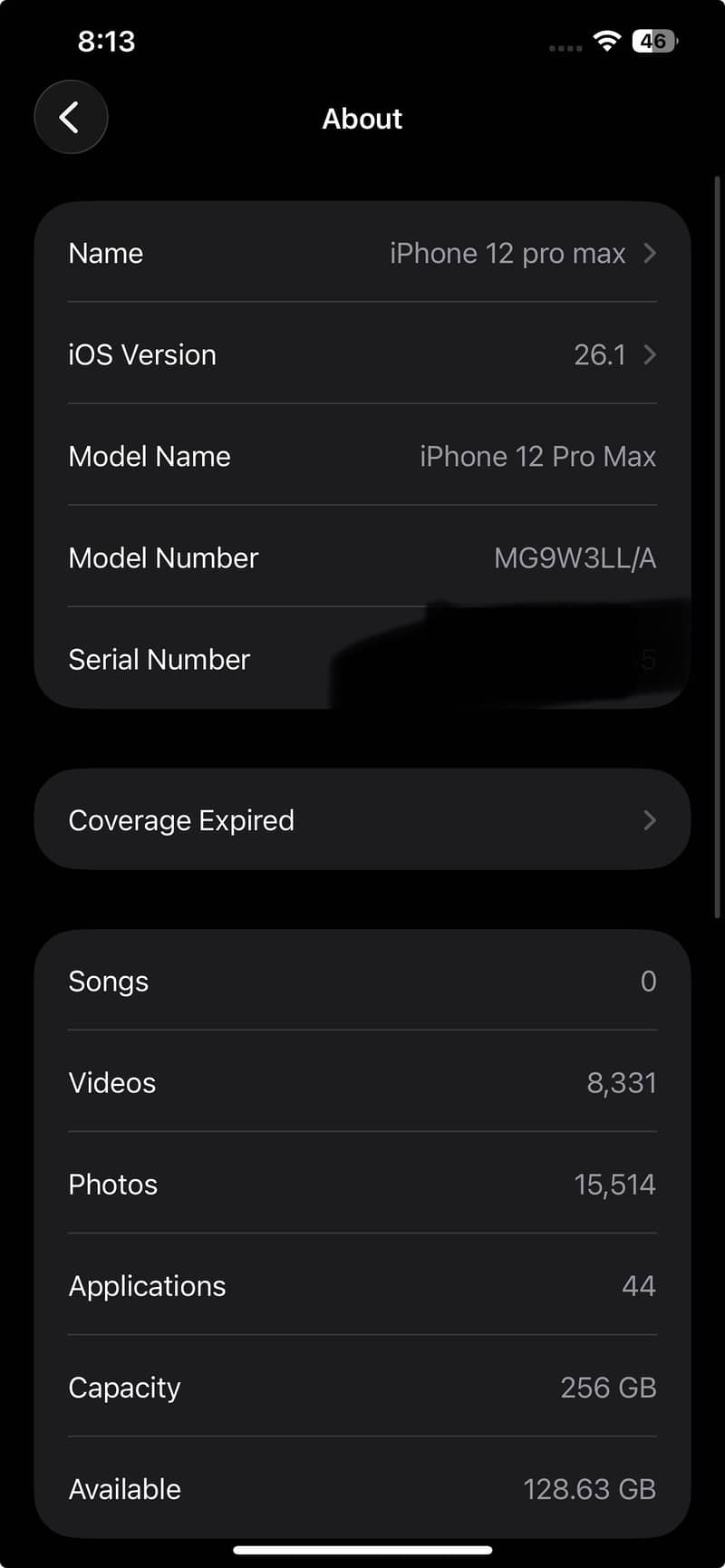The height and width of the screenshot is (1568, 725).
Task: Go back from the About page
Action: tap(71, 117)
